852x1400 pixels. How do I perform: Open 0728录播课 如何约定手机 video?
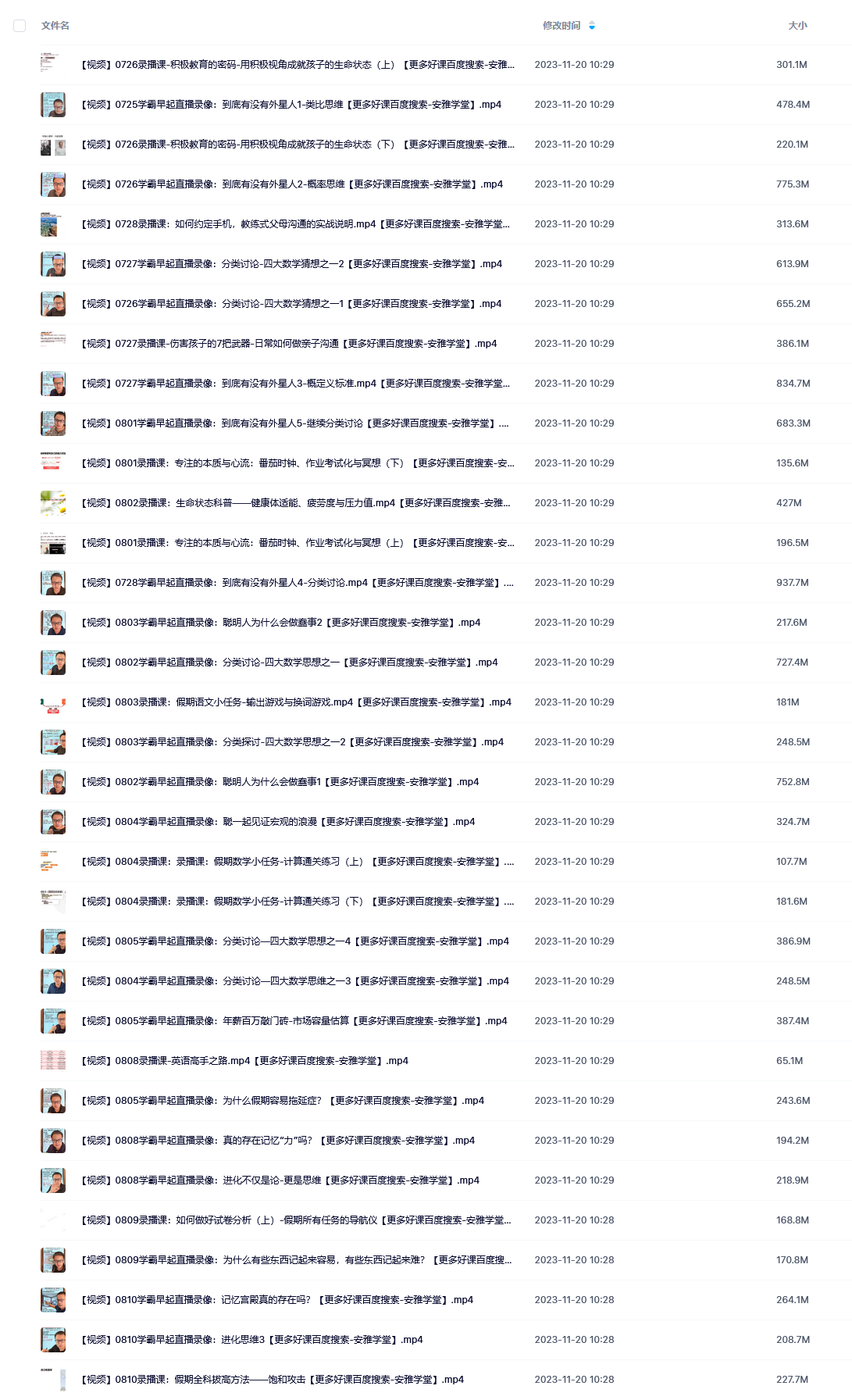click(x=295, y=224)
